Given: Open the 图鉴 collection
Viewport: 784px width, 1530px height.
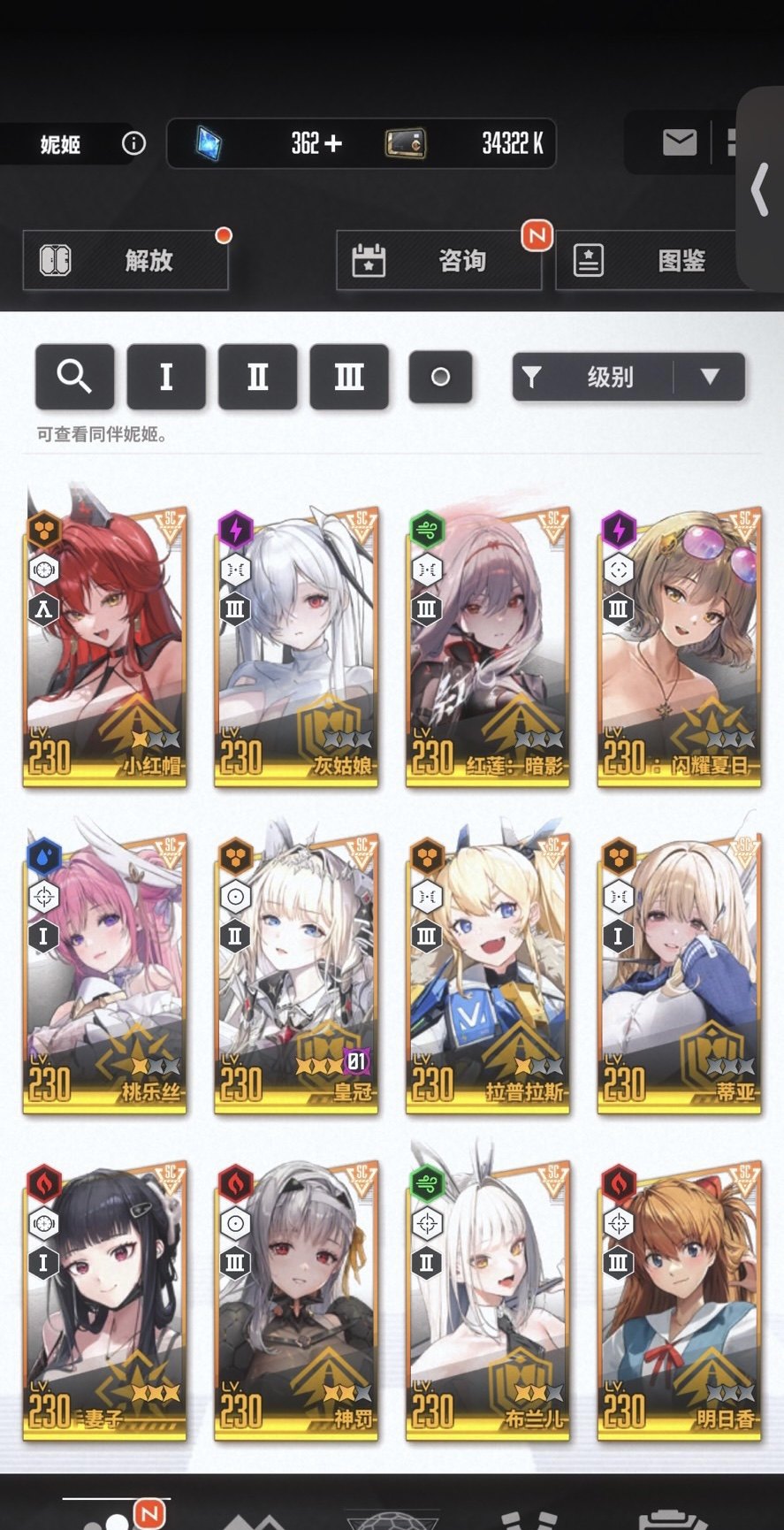Looking at the screenshot, I should click(x=654, y=261).
